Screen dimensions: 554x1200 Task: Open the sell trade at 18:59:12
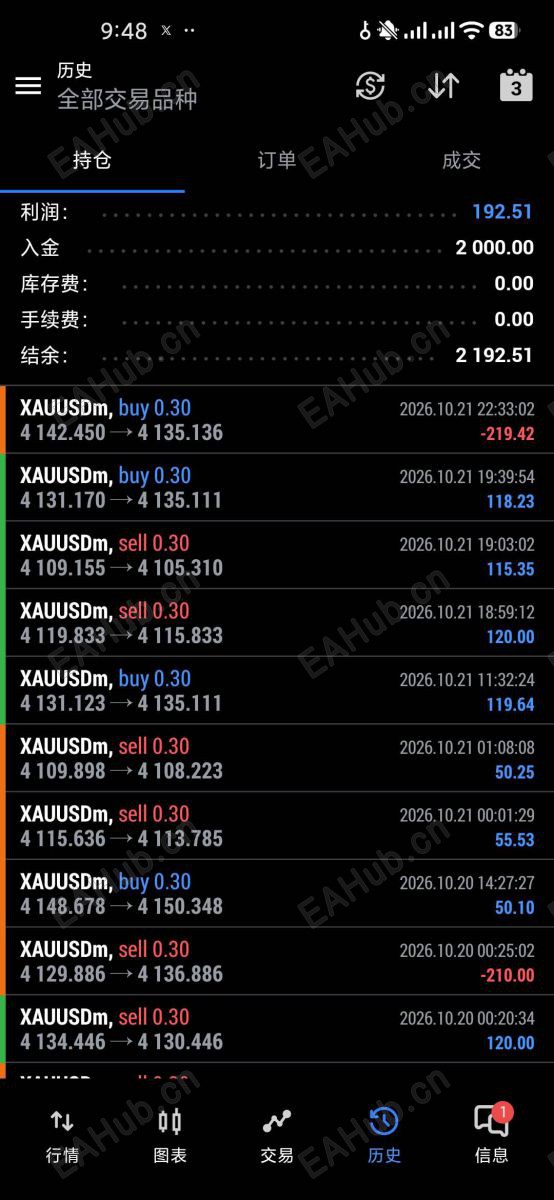click(x=277, y=623)
